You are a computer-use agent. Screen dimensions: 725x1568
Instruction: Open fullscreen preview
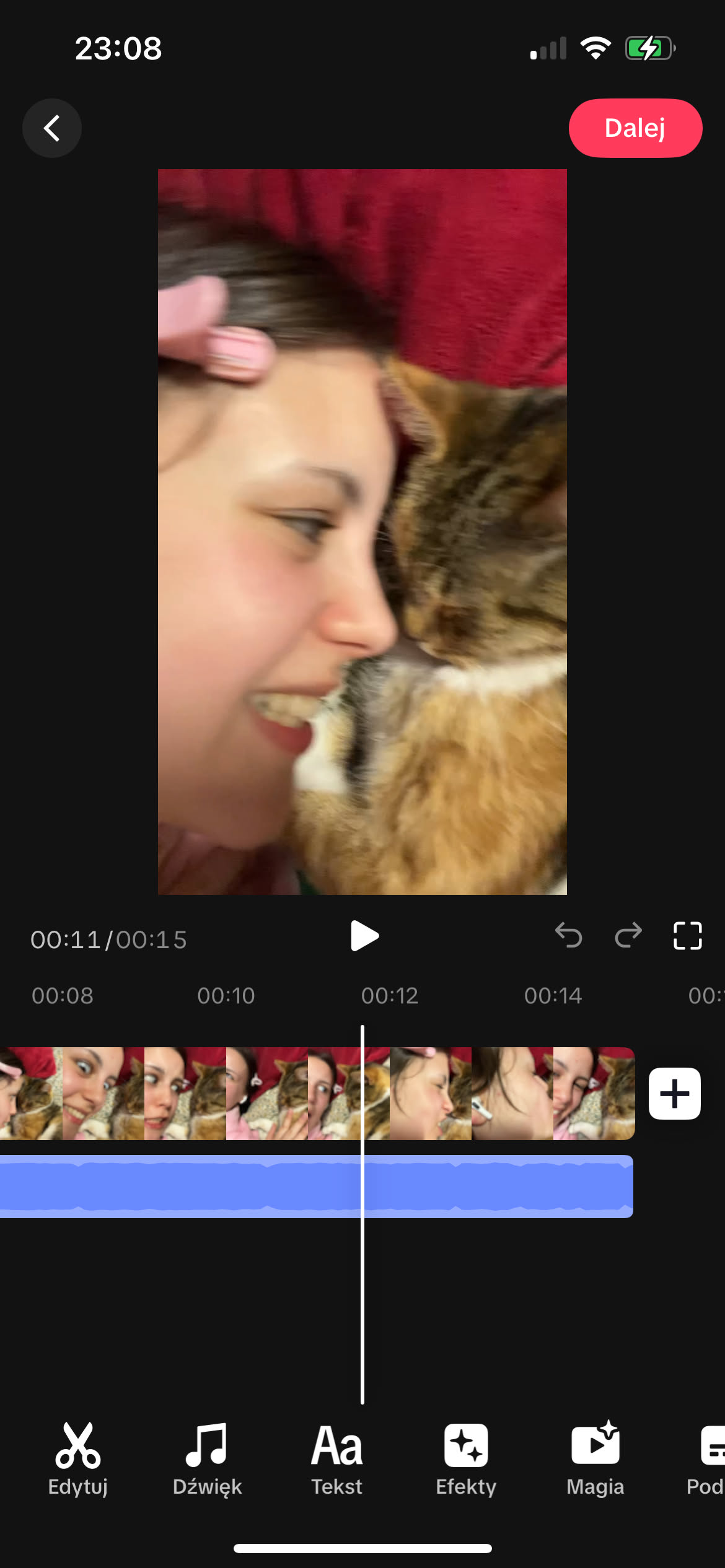pyautogui.click(x=687, y=935)
